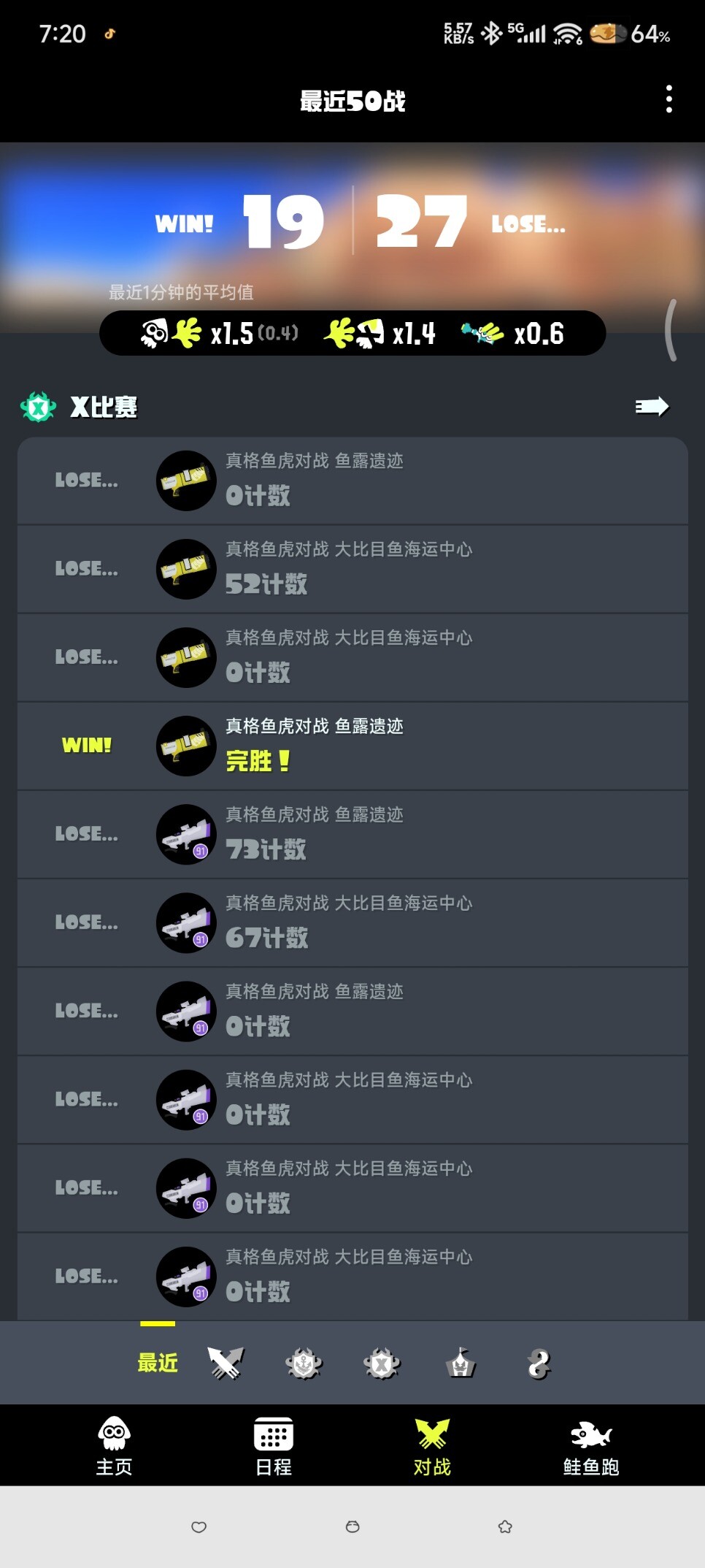
Task: Filter battles by X battle icon
Action: click(x=382, y=1363)
